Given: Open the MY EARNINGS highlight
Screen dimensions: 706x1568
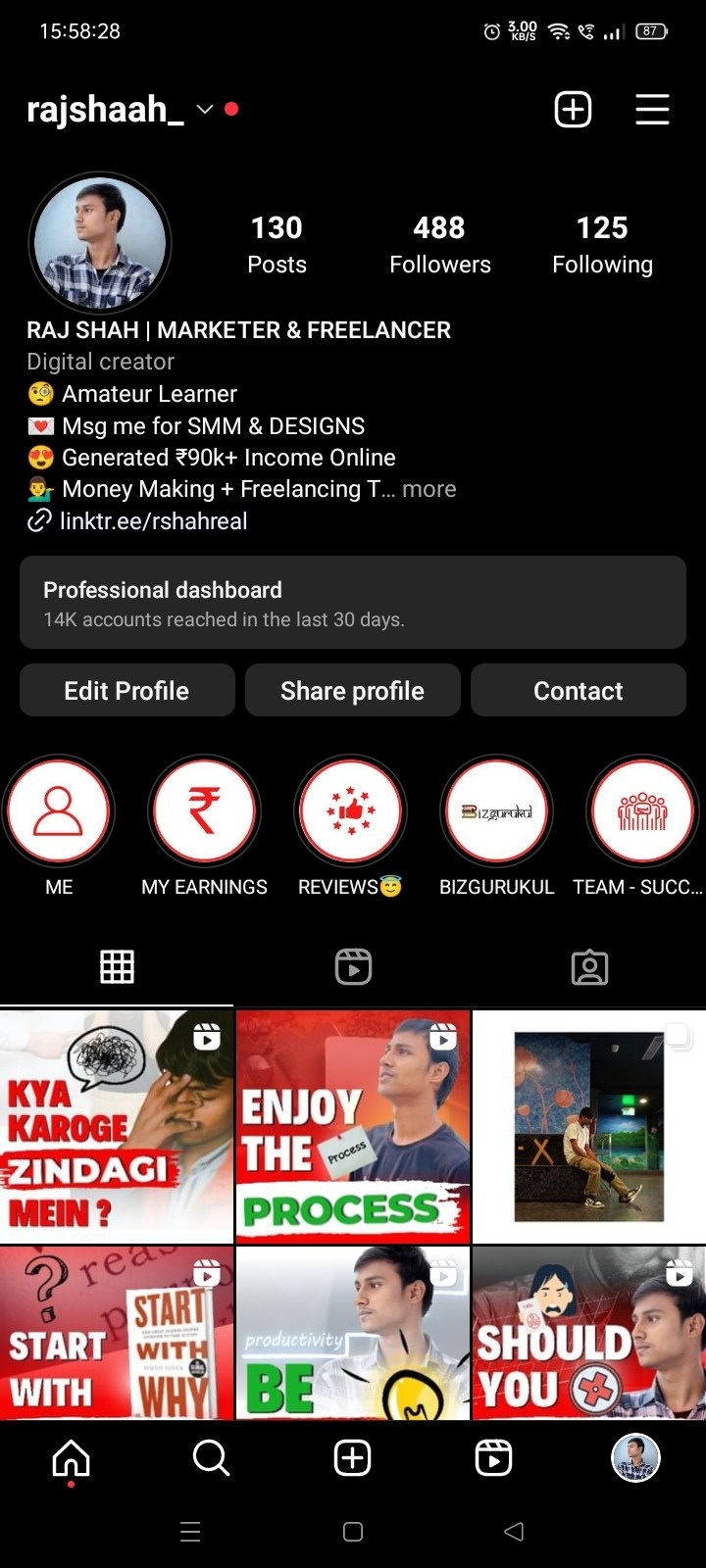Looking at the screenshot, I should 204,811.
